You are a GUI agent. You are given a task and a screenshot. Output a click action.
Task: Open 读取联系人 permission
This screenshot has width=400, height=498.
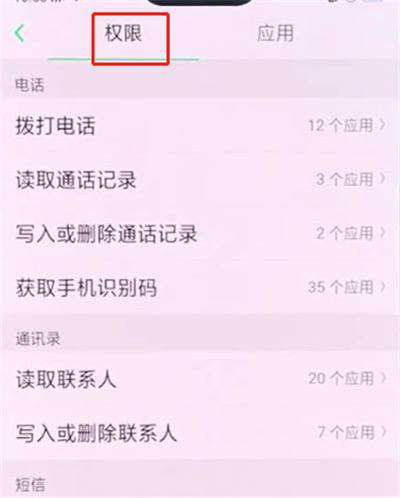pos(200,379)
